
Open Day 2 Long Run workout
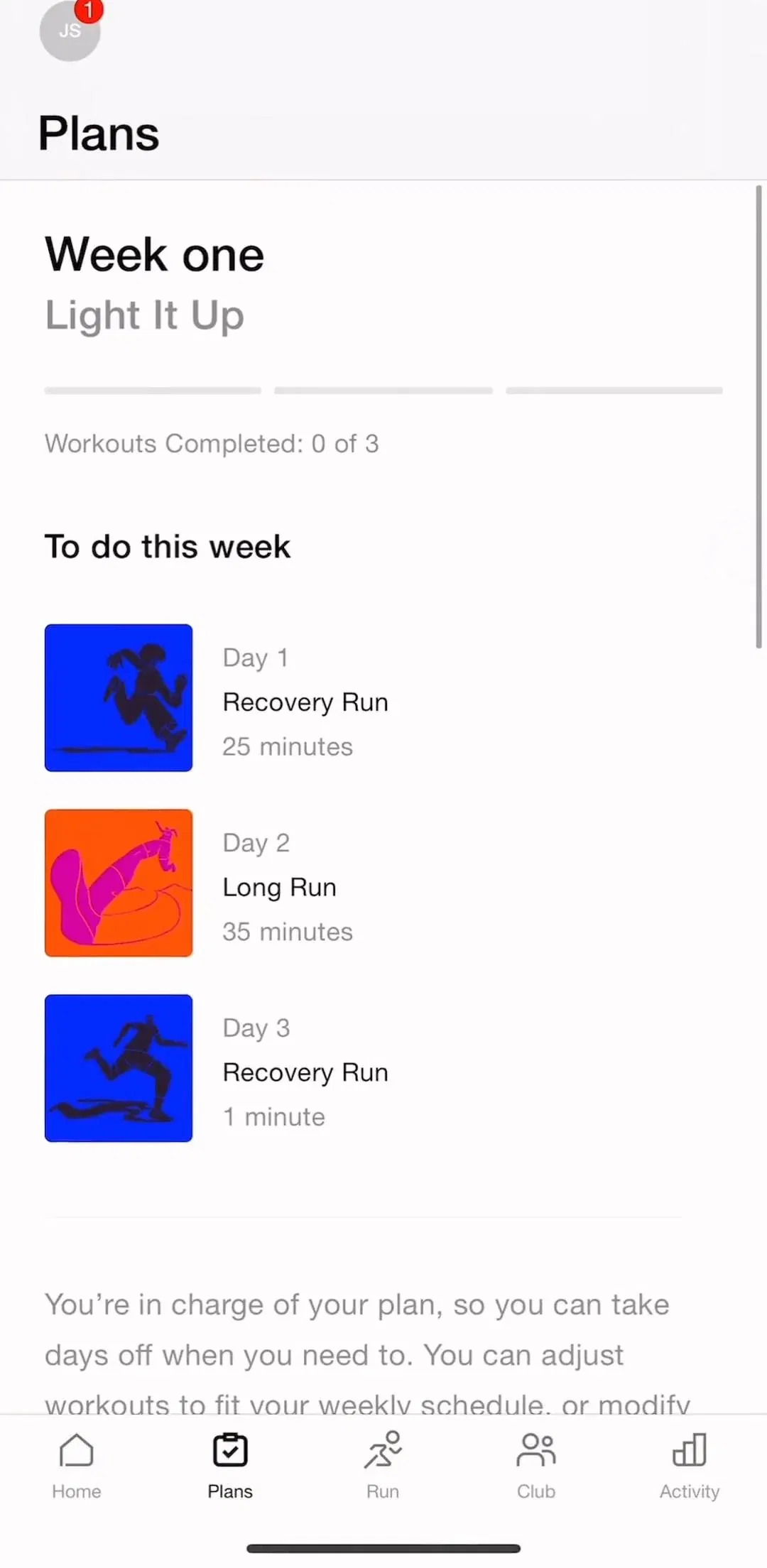pos(383,883)
